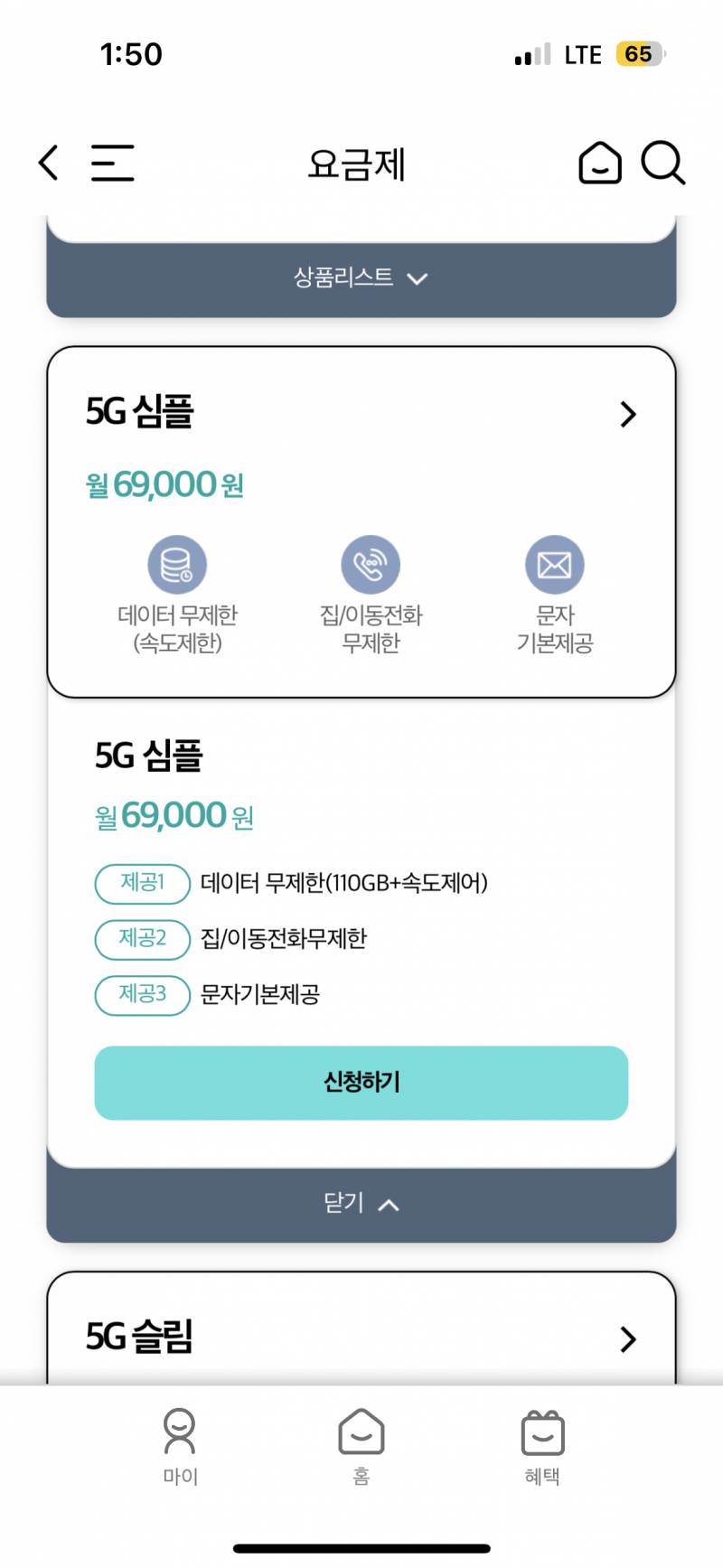Image resolution: width=723 pixels, height=1568 pixels.
Task: Expand the 상품리스트 dropdown
Action: tap(361, 278)
